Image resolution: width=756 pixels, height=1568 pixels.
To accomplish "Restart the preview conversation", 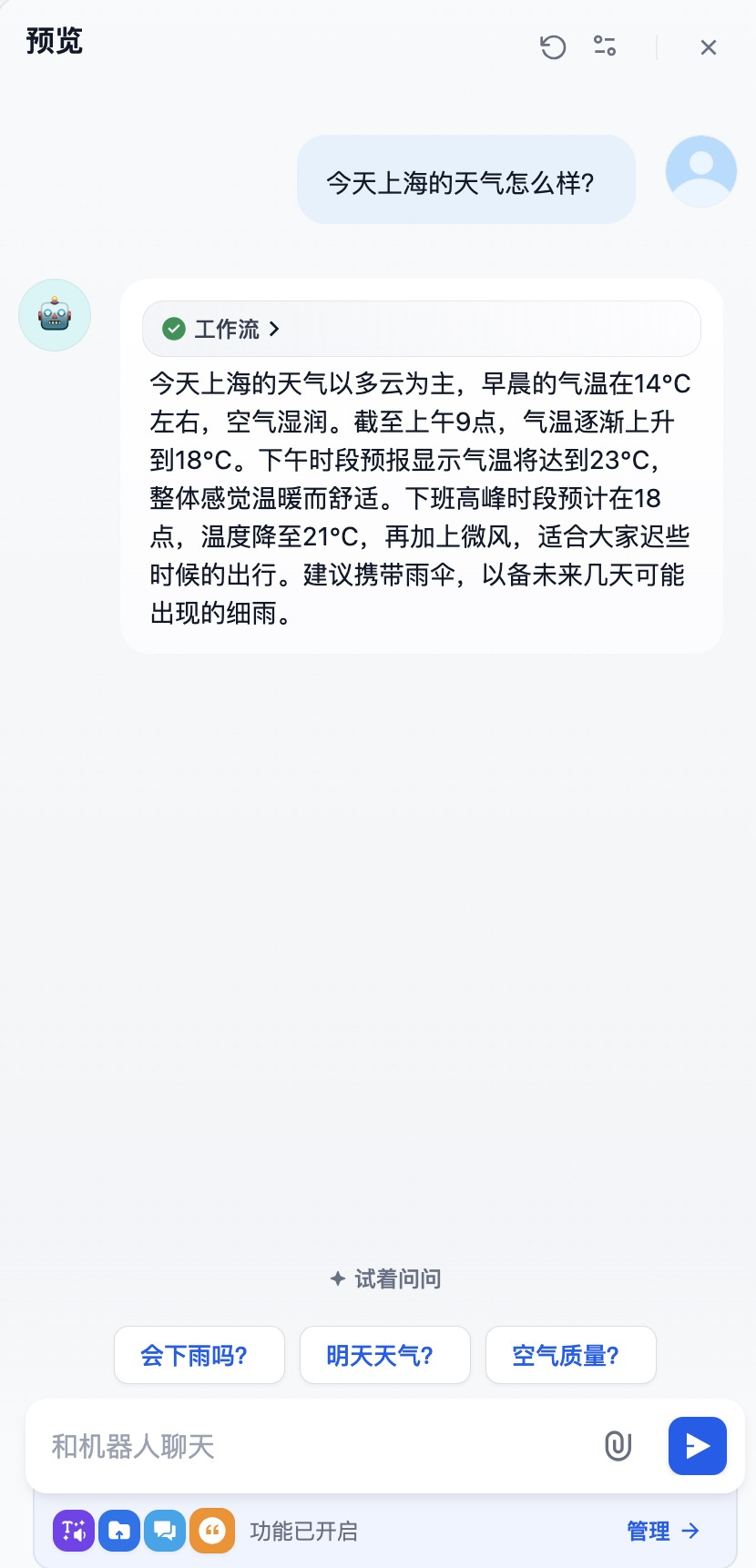I will click(x=553, y=46).
